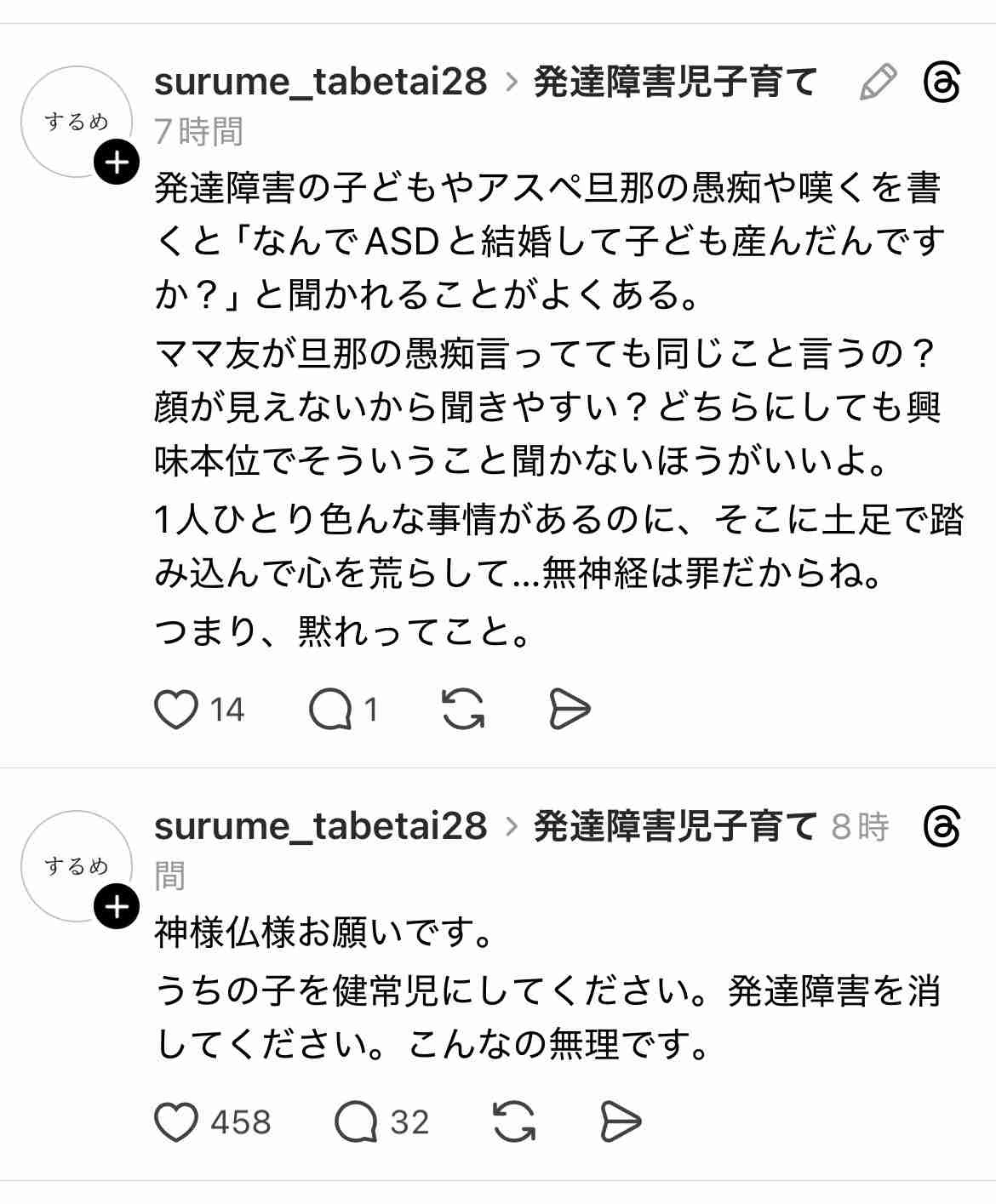
Task: Repost the 7時間 post
Action: [464, 709]
